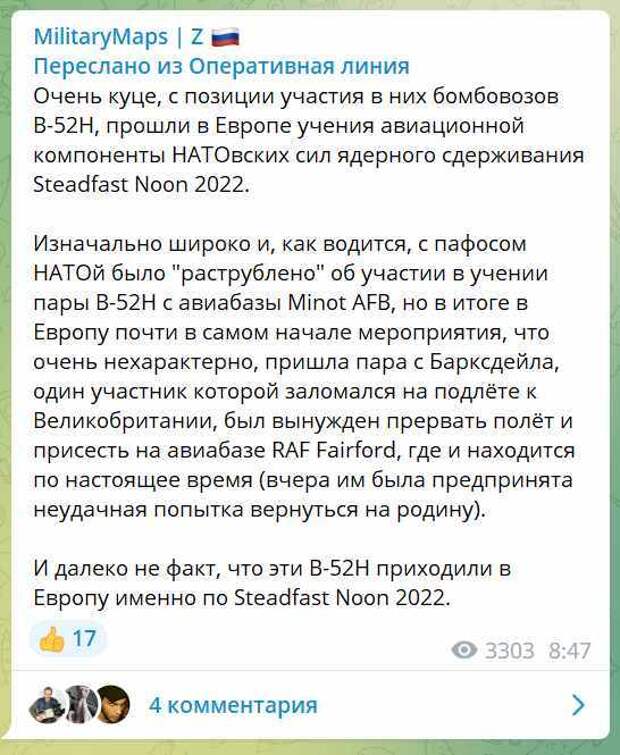Viewport: 620px width, 755px height.
Task: Tap the chevron arrow next to comments
Action: pos(578,705)
